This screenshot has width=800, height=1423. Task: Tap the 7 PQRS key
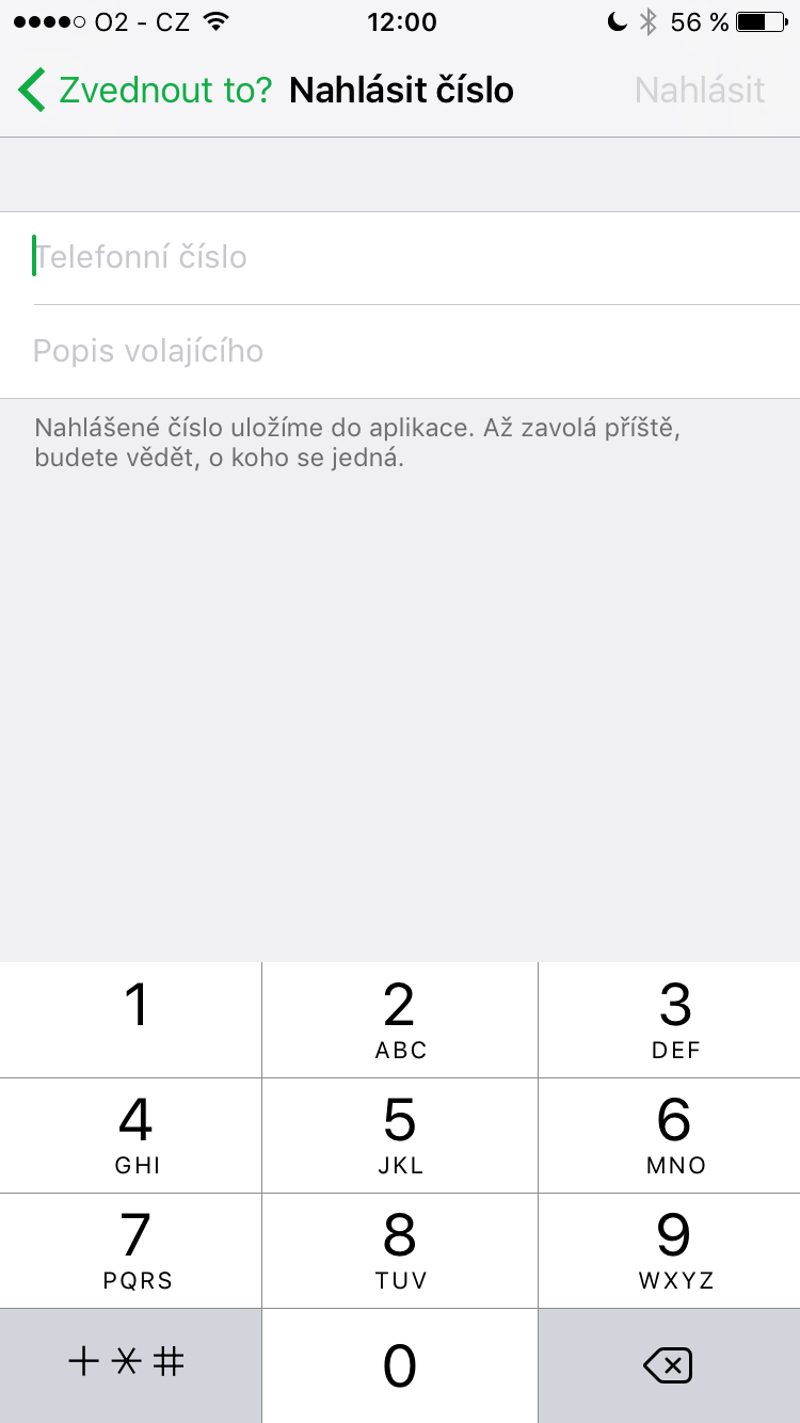tap(131, 1250)
